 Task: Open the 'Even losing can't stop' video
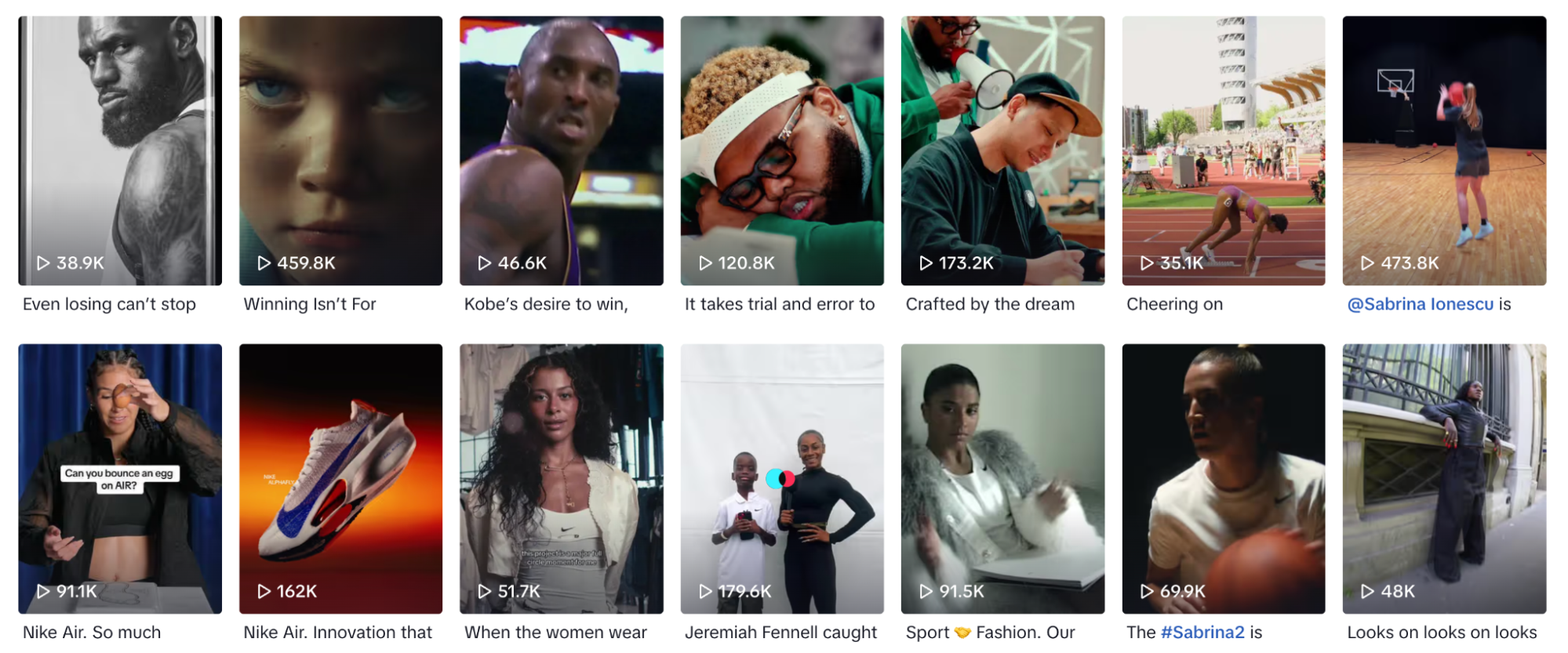coord(120,151)
